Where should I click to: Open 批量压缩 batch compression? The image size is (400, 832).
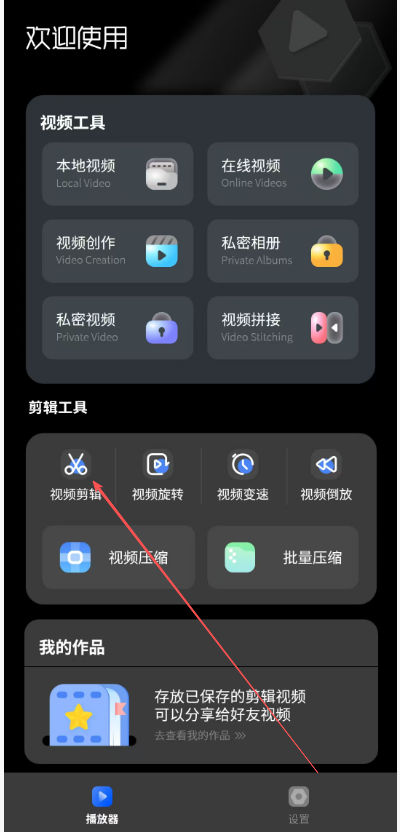point(283,557)
